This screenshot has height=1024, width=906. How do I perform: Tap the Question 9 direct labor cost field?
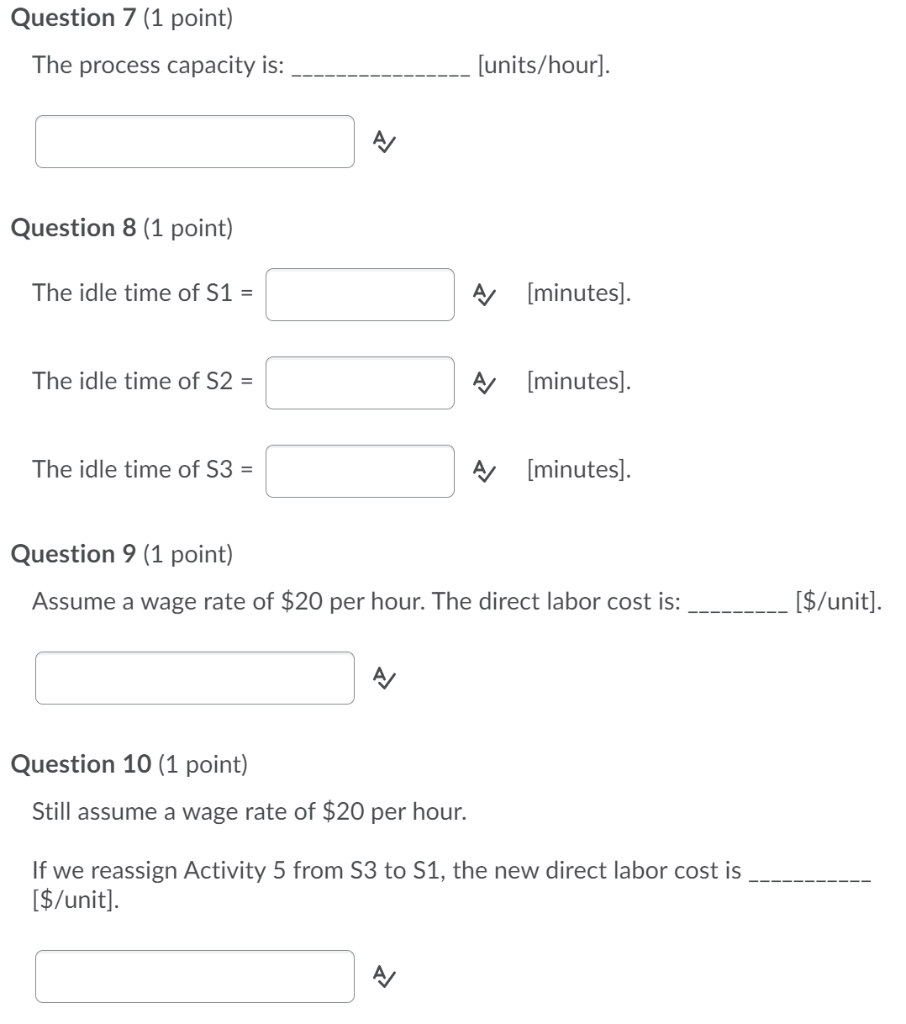[x=195, y=678]
